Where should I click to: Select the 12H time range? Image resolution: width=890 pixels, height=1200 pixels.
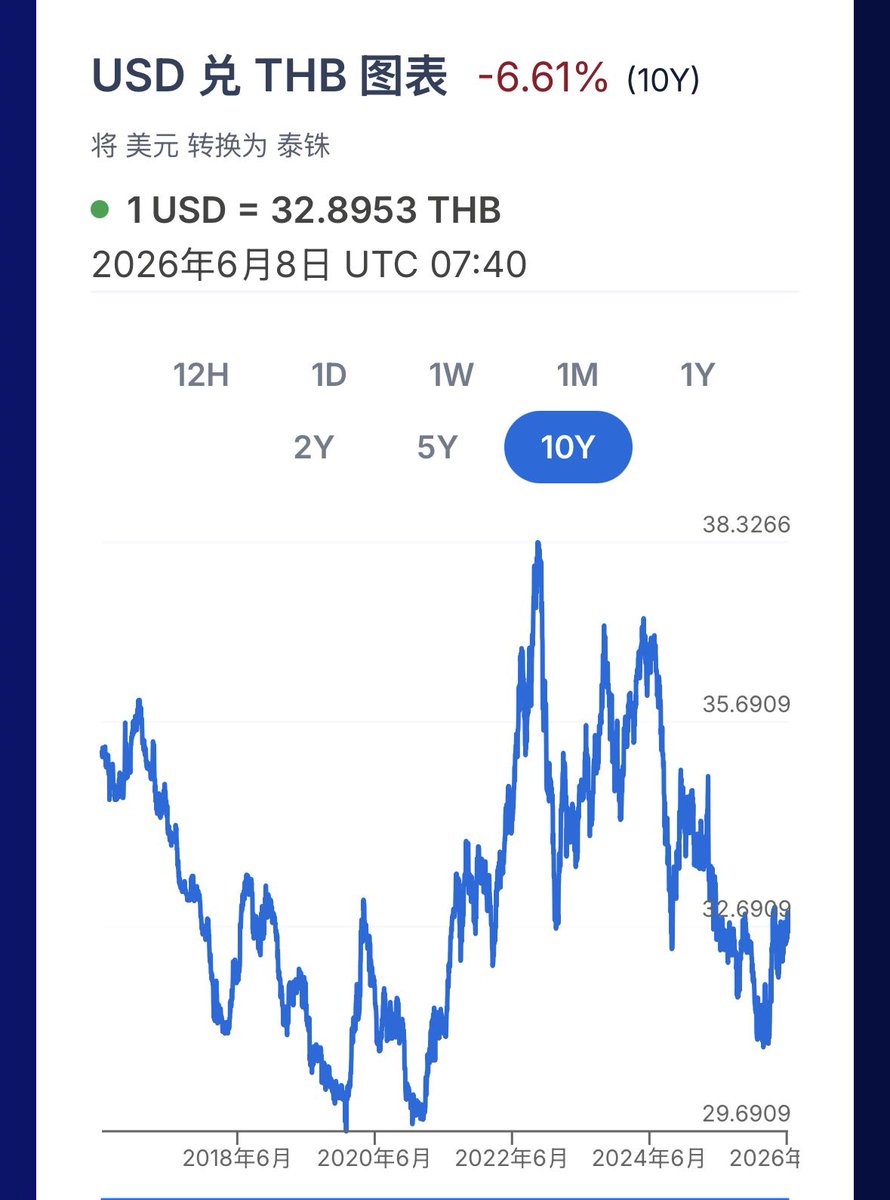click(x=201, y=375)
